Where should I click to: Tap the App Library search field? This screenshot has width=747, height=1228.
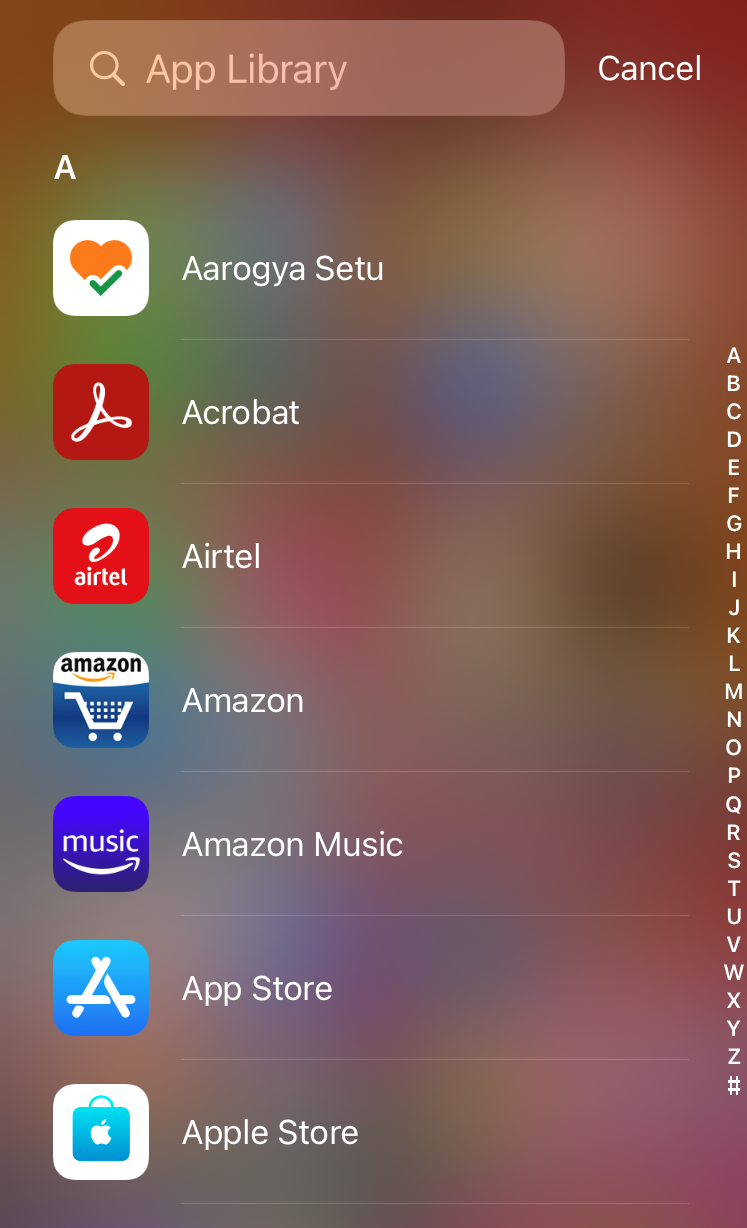click(308, 68)
